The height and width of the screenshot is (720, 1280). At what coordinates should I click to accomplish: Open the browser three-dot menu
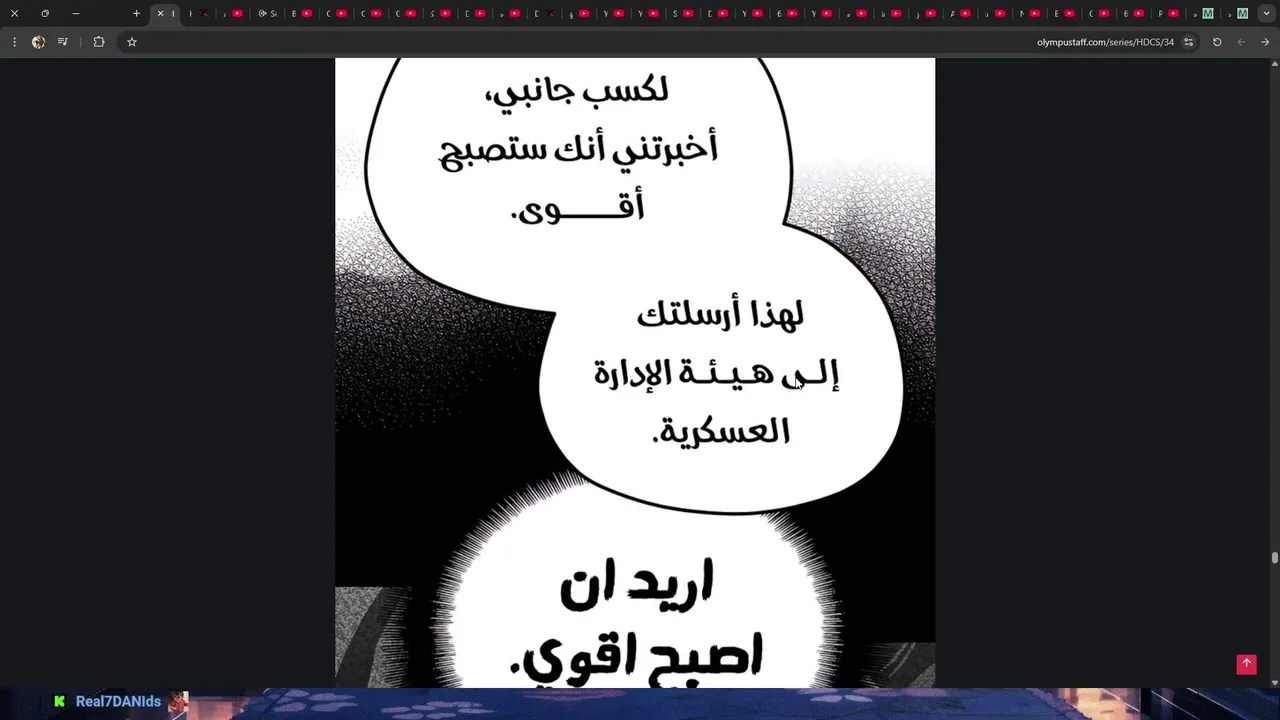point(14,42)
